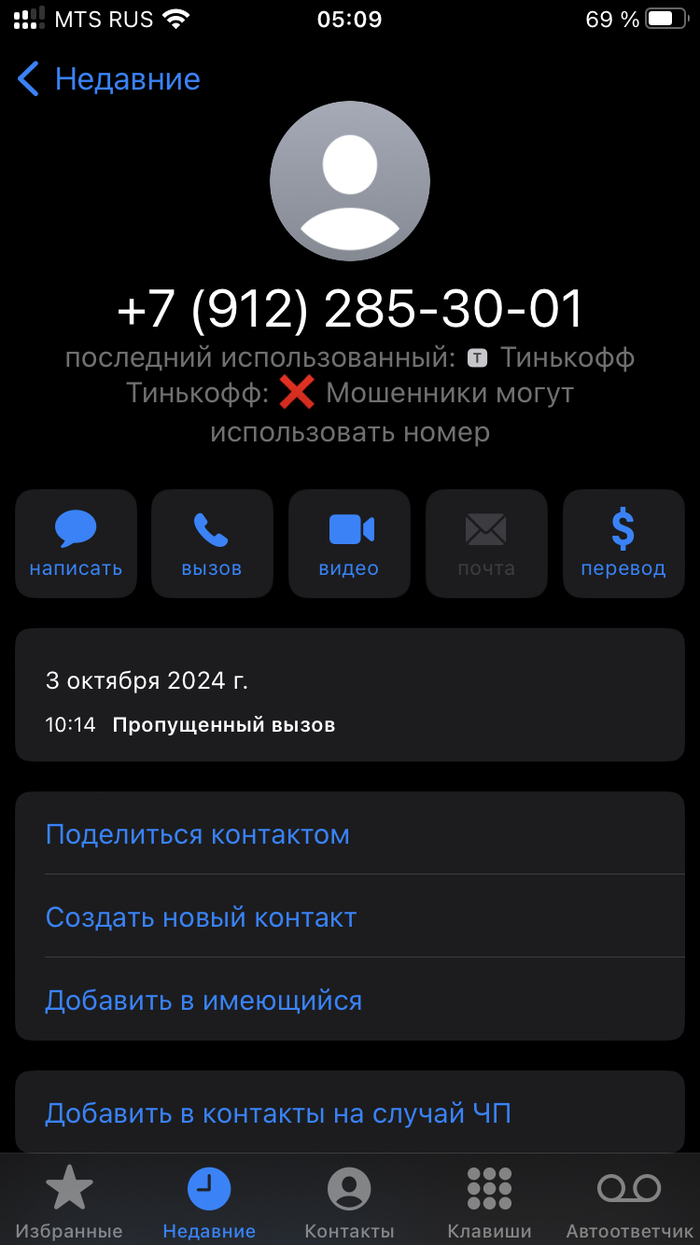Open the Клавиши keypad tab
The width and height of the screenshot is (700, 1245).
[x=489, y=1202]
